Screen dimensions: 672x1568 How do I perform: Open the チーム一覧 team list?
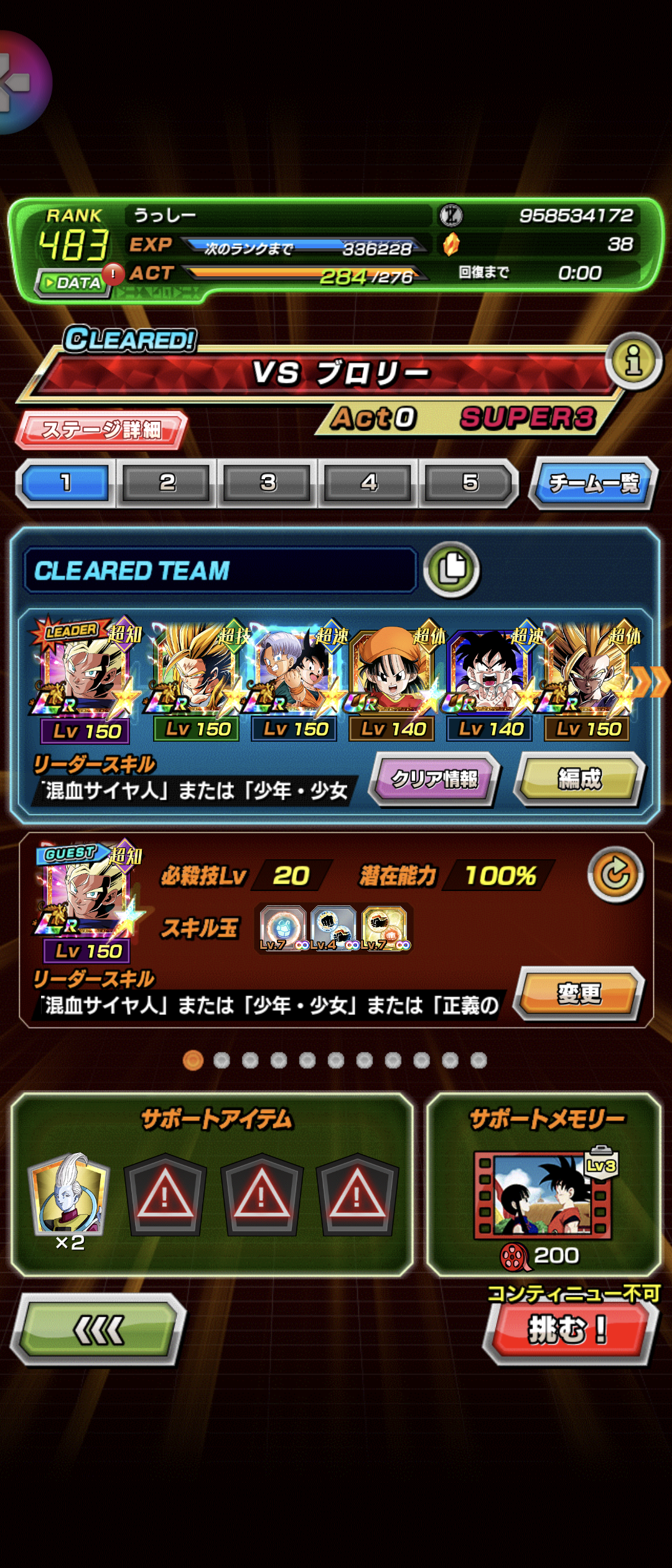(594, 483)
